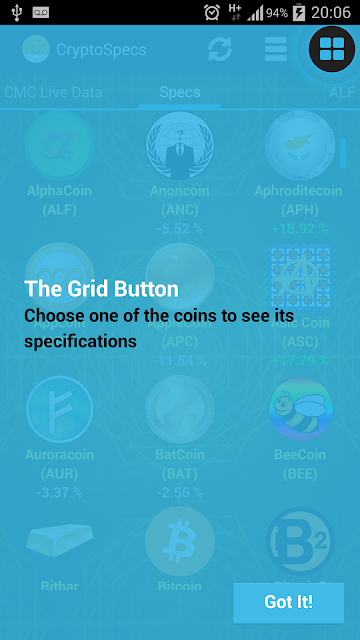Open Asic Coin (ASC) specifications
Viewport: 360px width, 640px height.
300,304
